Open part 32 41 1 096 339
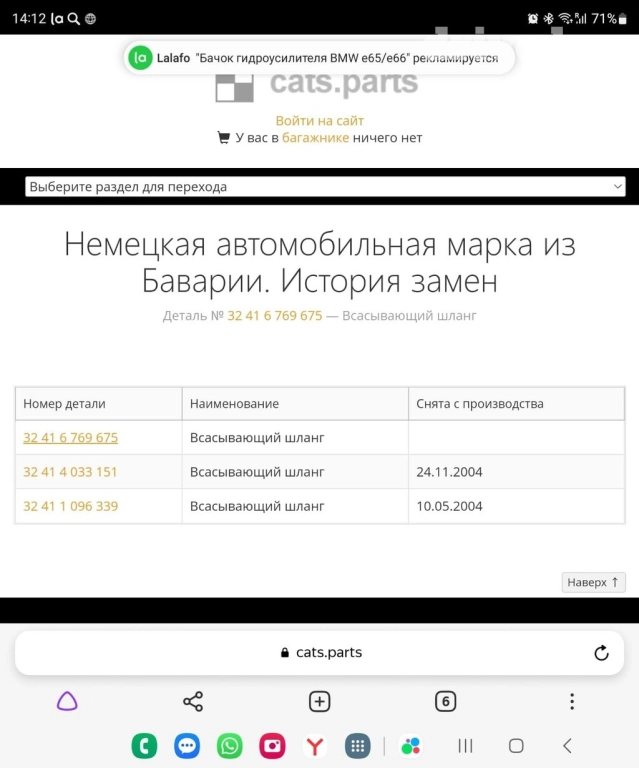Screen dimensions: 639x768 (x=70, y=506)
